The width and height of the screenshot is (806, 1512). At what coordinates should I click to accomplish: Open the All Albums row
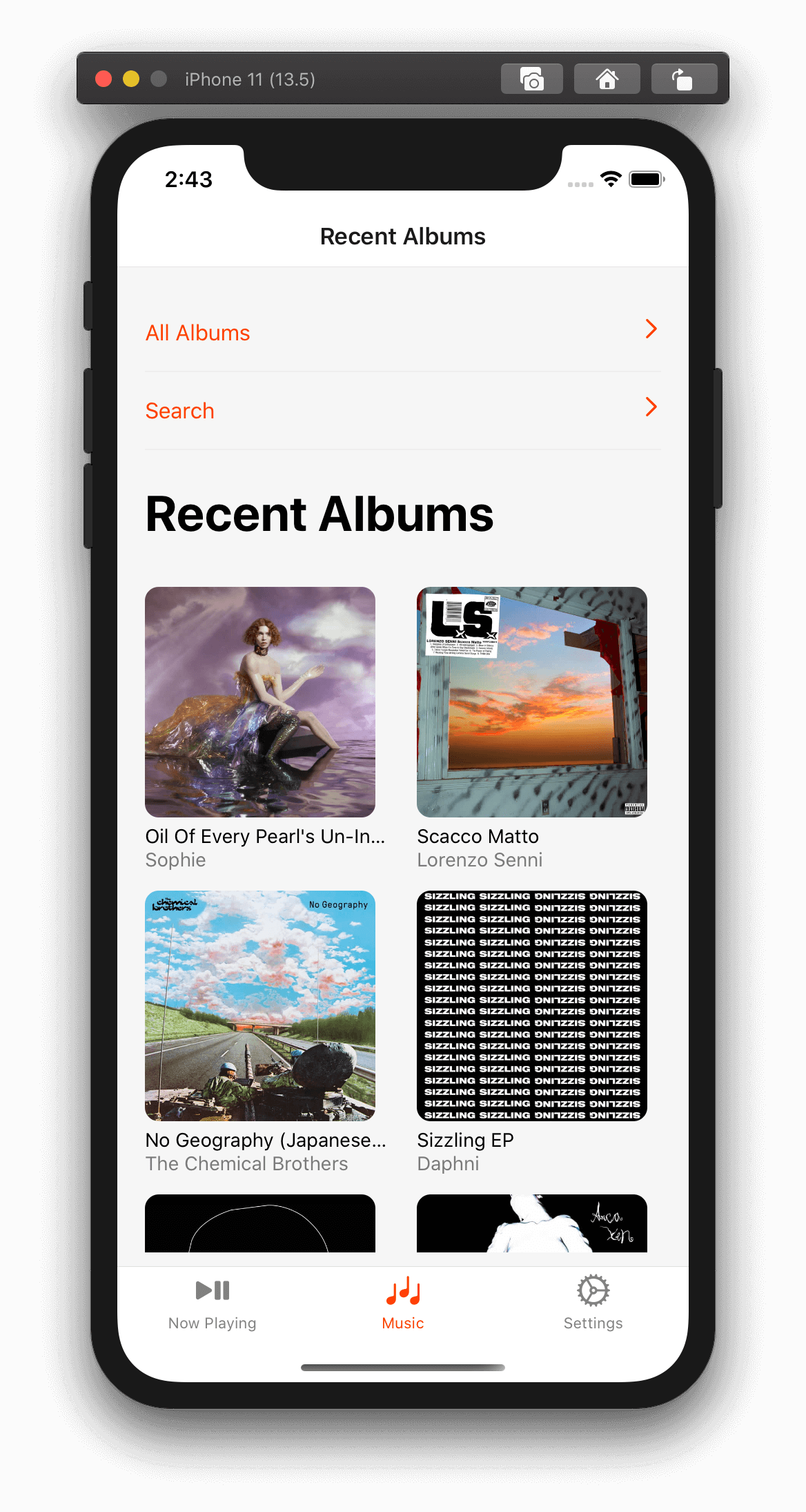pyautogui.click(x=402, y=333)
